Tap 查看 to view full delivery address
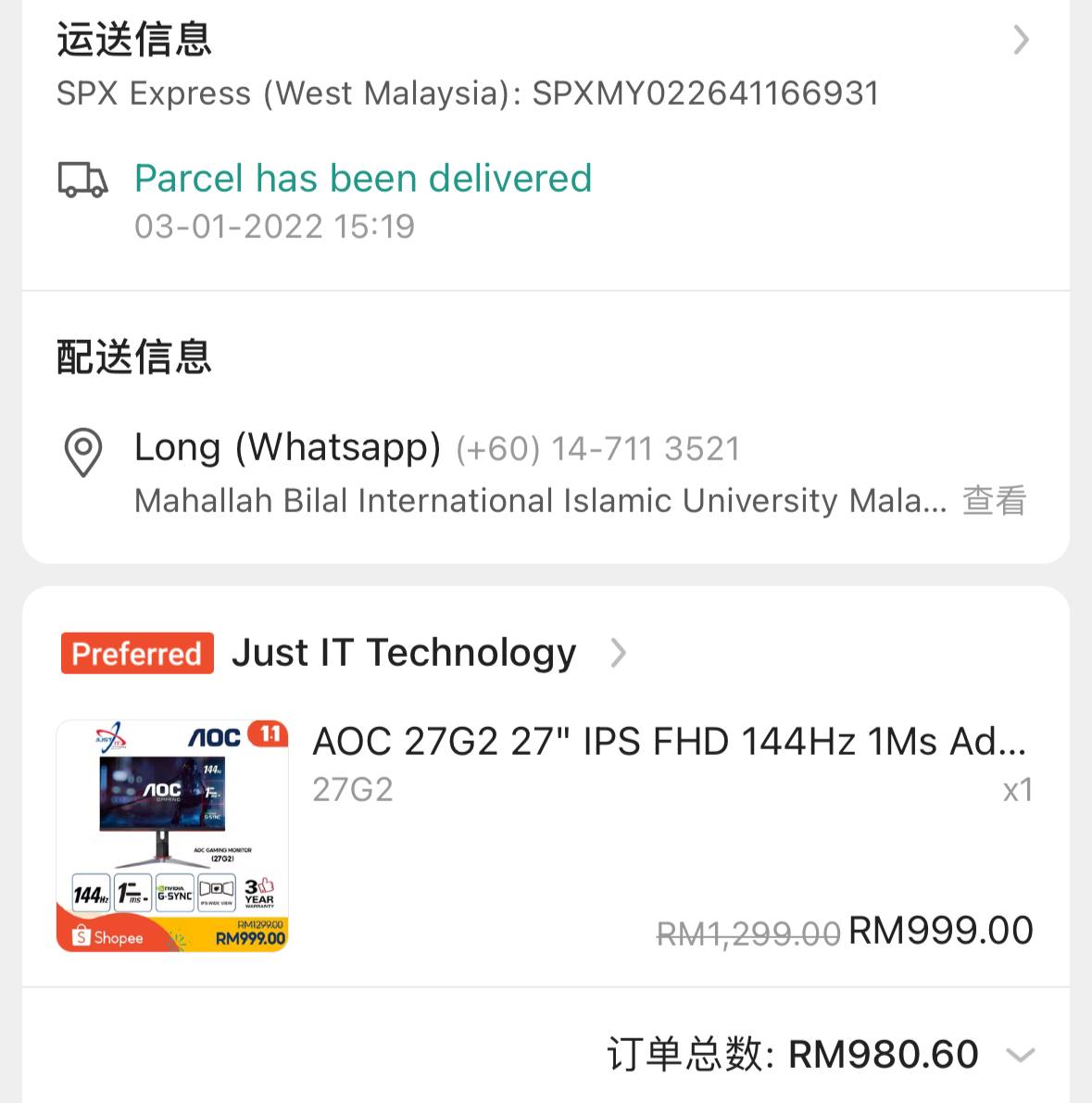The image size is (1092, 1103). click(994, 501)
